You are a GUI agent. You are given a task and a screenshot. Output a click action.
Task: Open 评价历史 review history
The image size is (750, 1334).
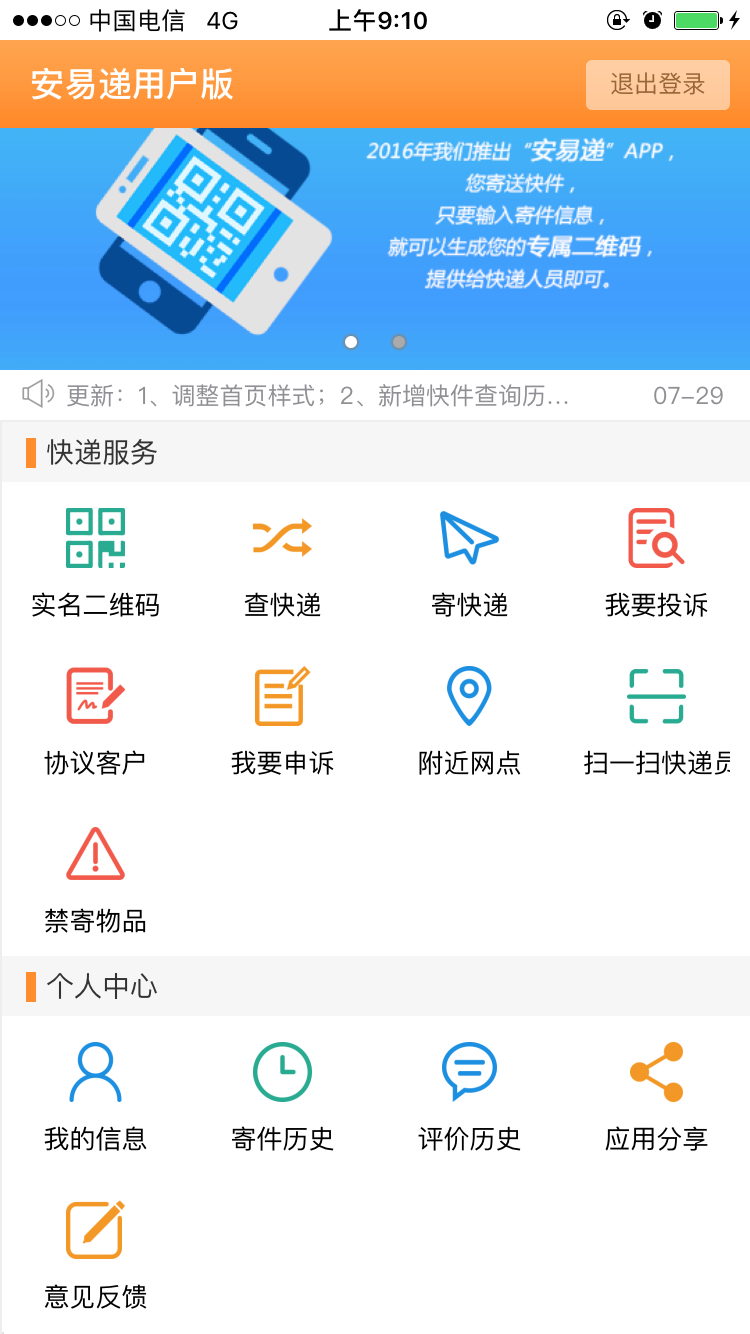pyautogui.click(x=469, y=1097)
